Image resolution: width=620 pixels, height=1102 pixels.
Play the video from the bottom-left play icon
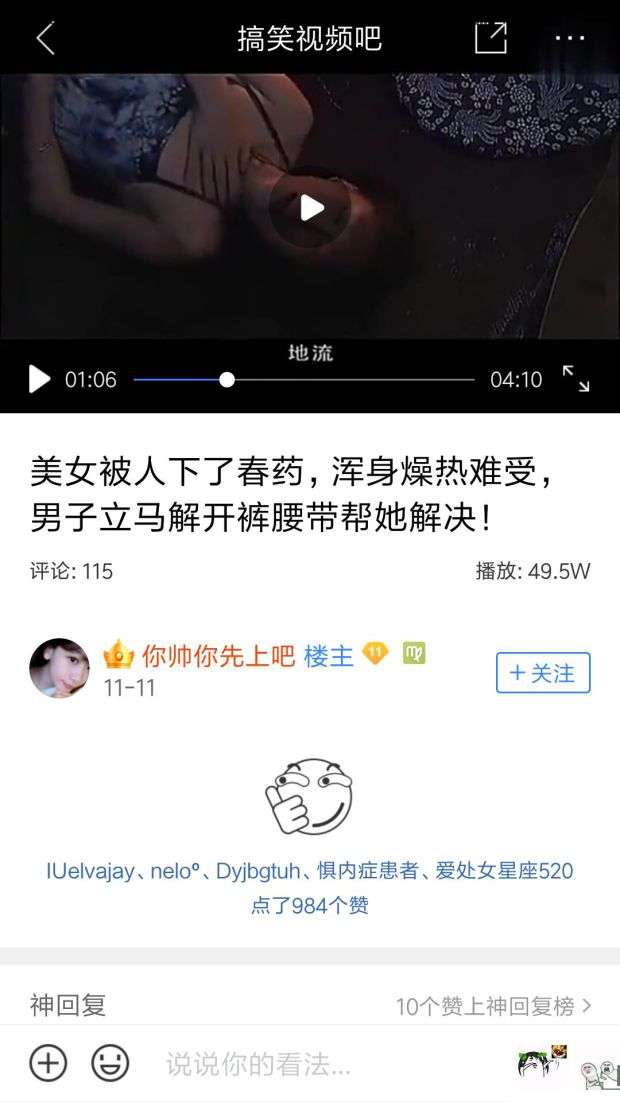(x=39, y=380)
